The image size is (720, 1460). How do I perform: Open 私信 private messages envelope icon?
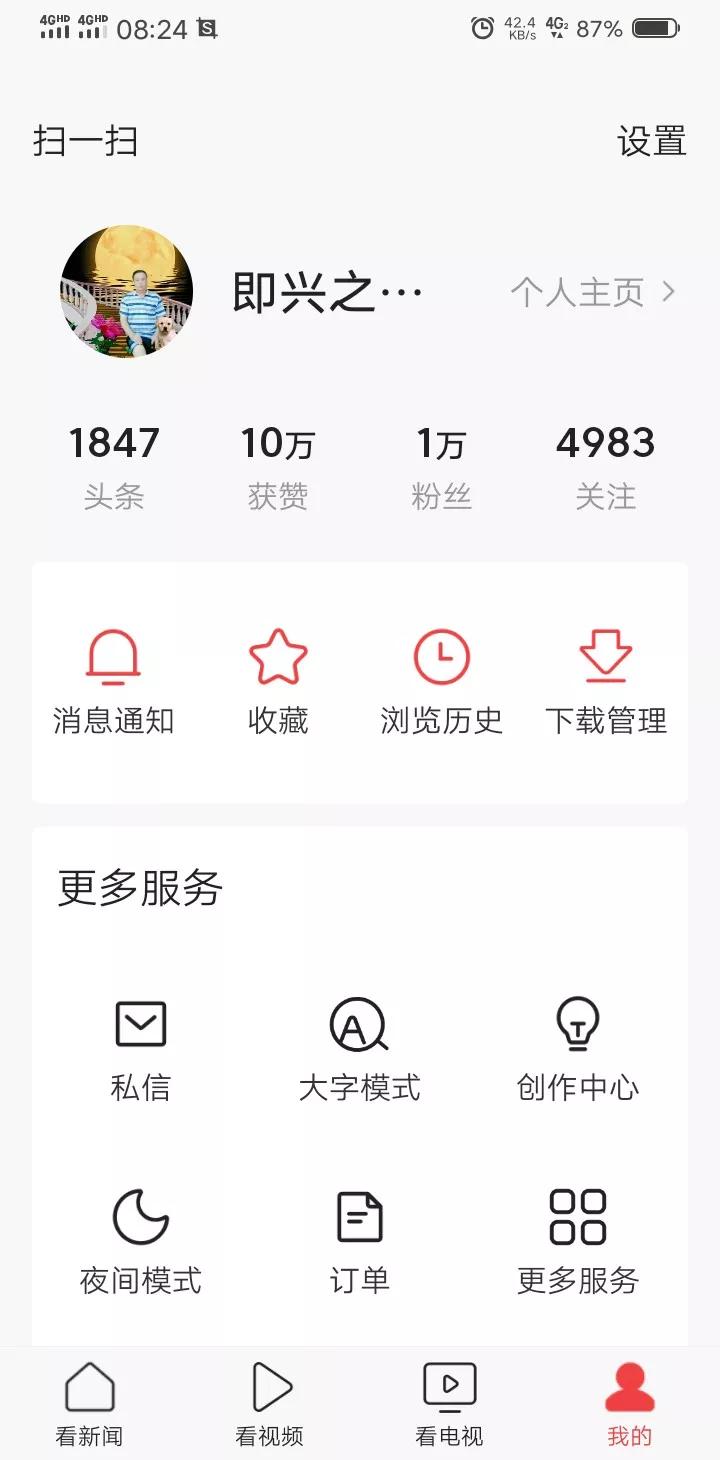[140, 1024]
